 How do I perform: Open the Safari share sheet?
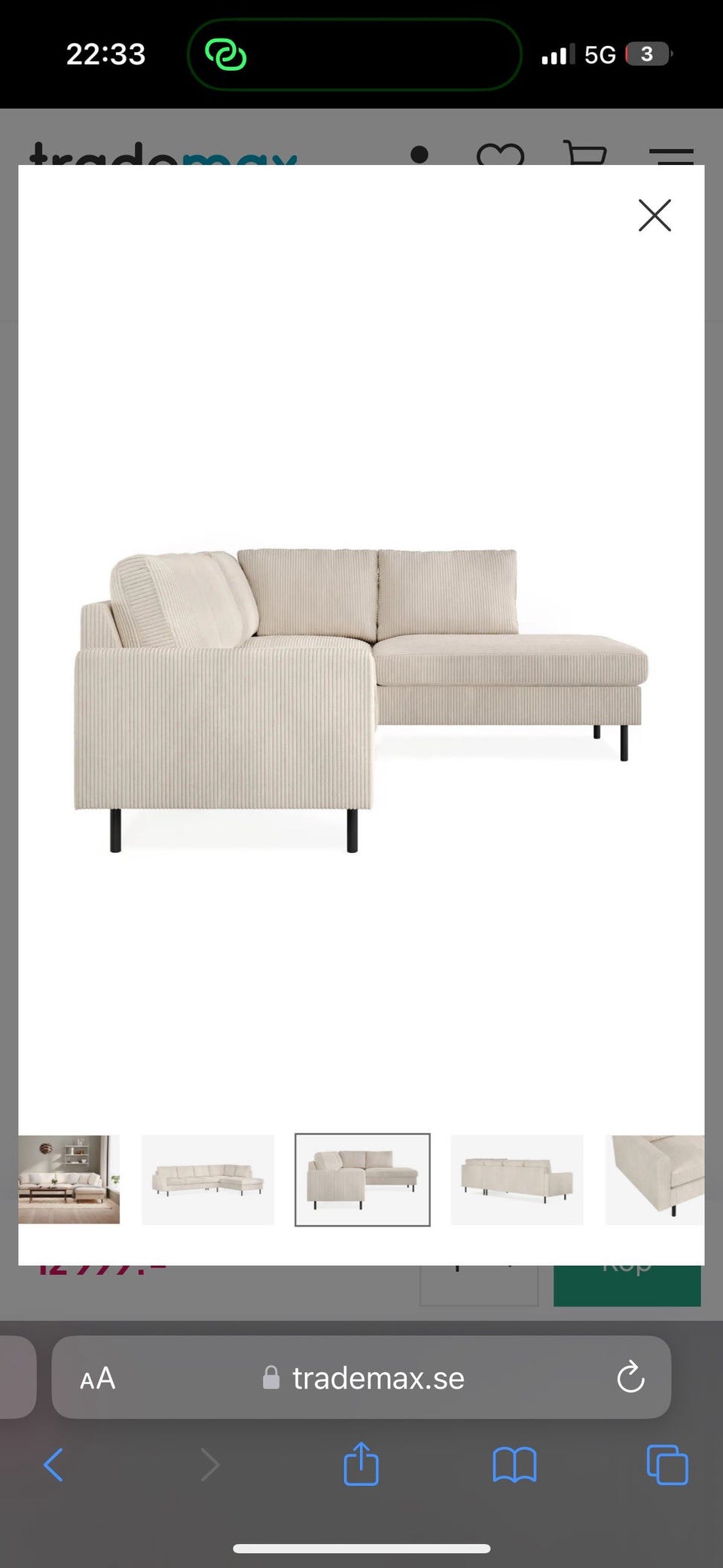coord(361,1464)
